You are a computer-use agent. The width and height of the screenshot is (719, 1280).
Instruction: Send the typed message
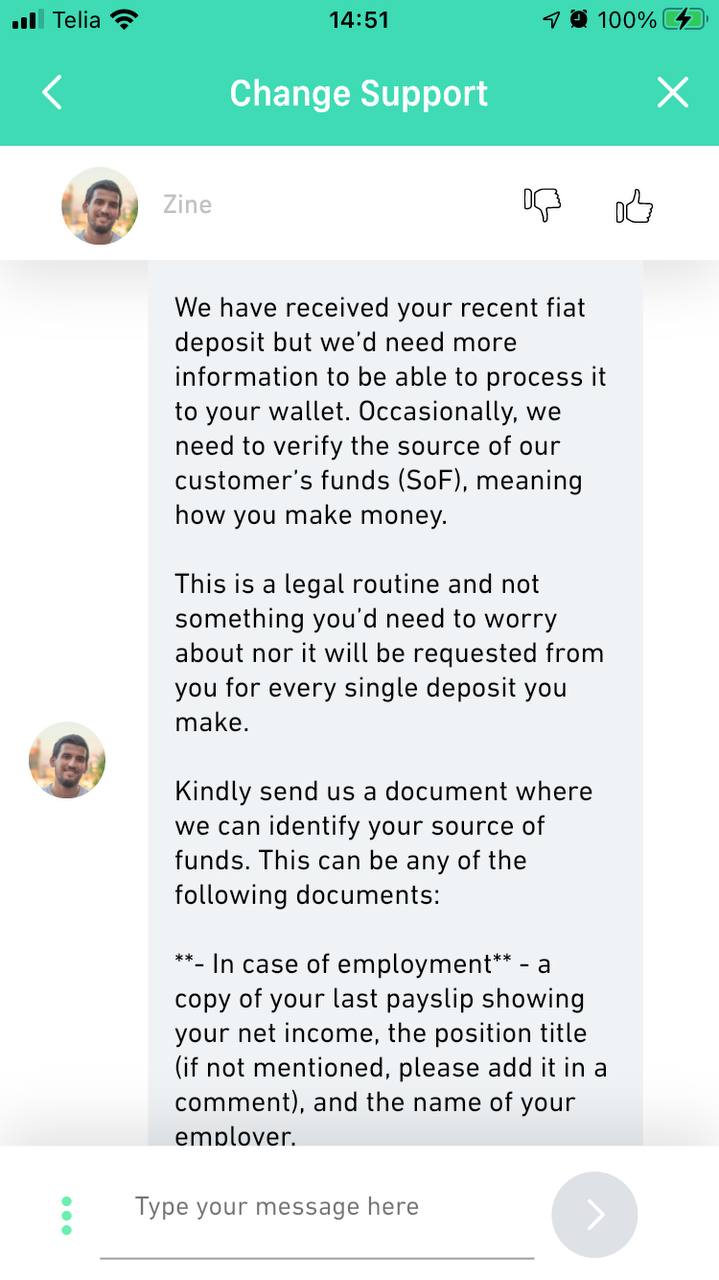(x=594, y=1214)
